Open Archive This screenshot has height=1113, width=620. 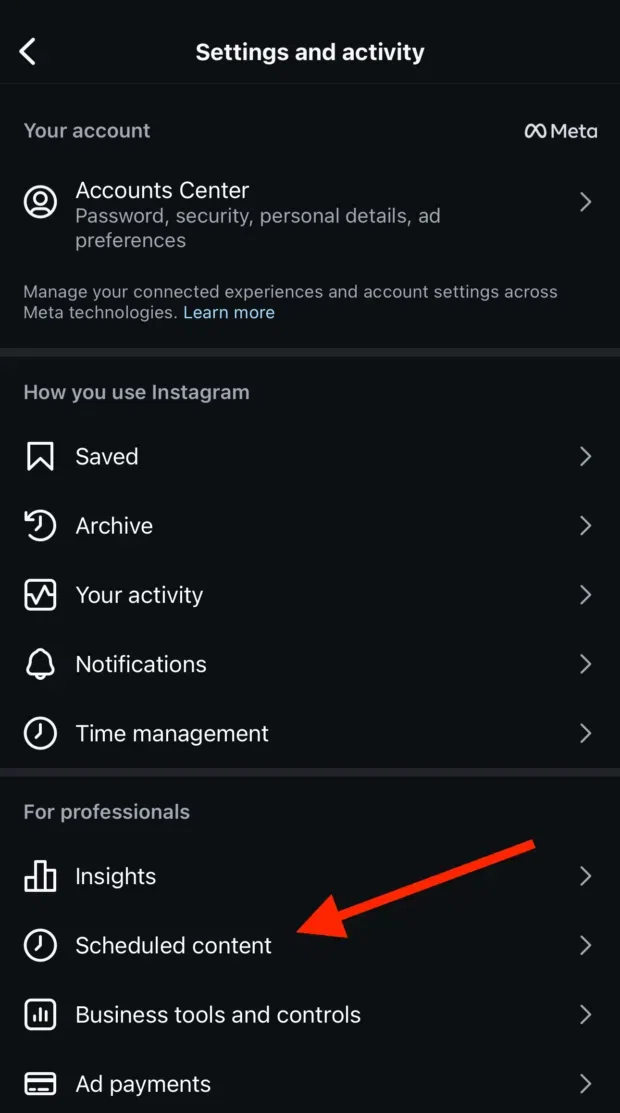[x=114, y=526]
